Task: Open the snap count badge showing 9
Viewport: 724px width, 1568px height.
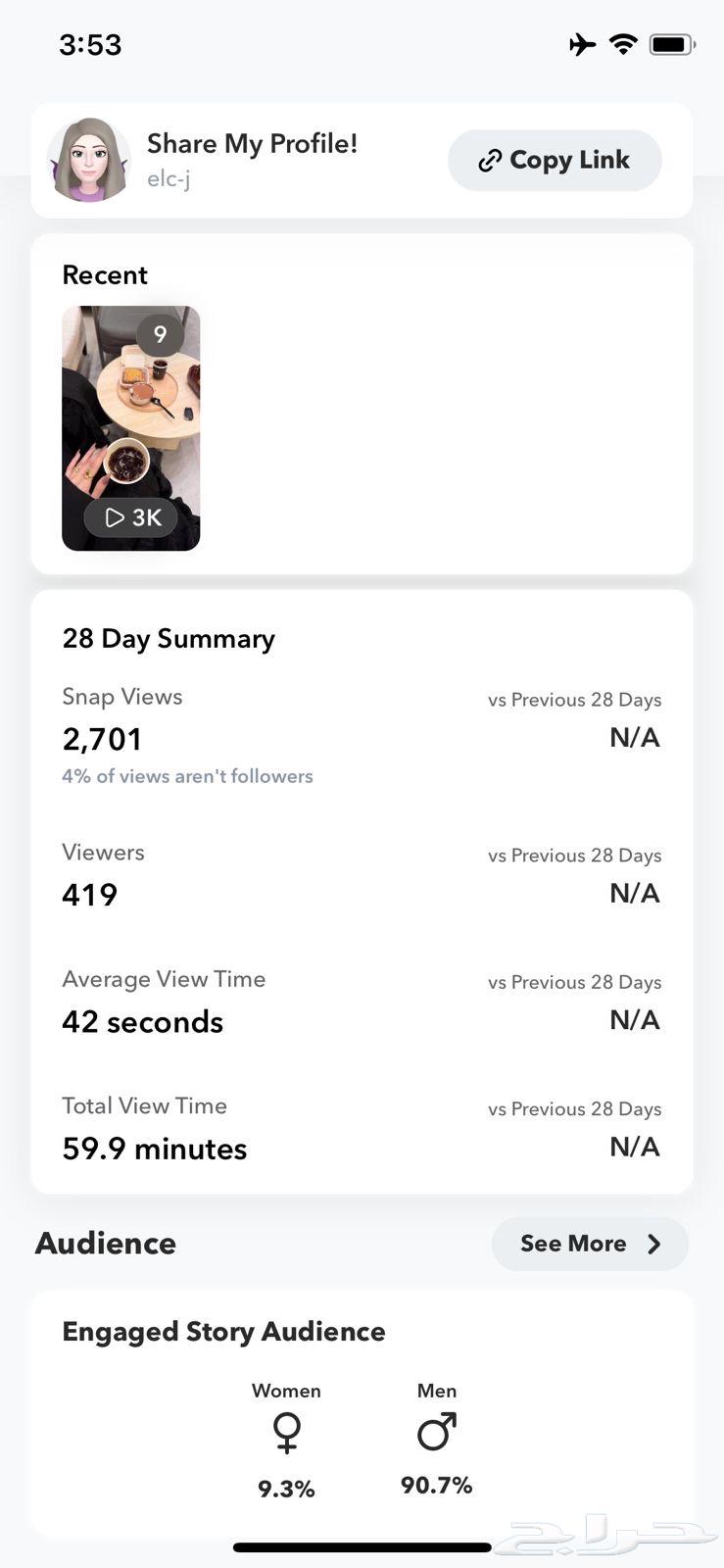Action: coord(159,334)
